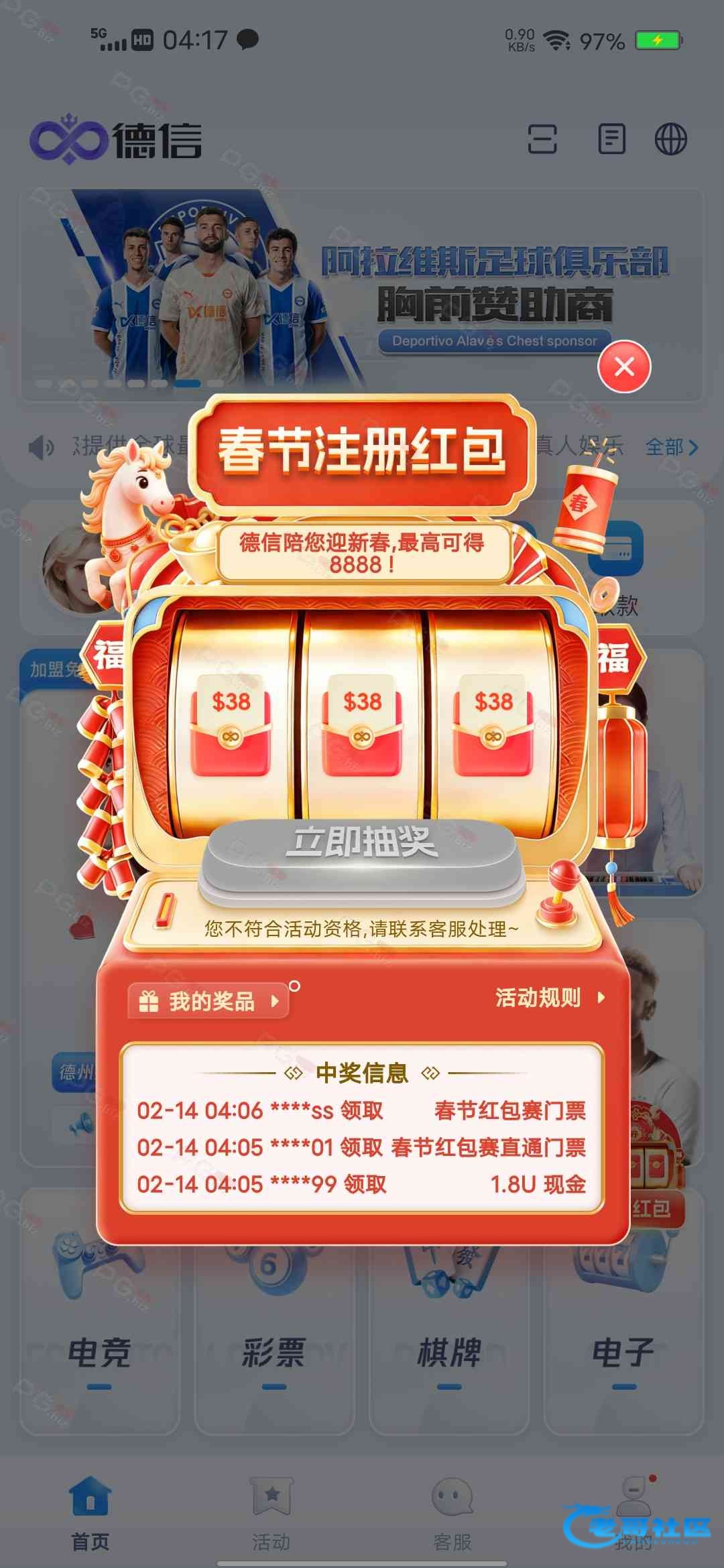The height and width of the screenshot is (1568, 724).
Task: Open the document list icon in header
Action: (x=611, y=139)
